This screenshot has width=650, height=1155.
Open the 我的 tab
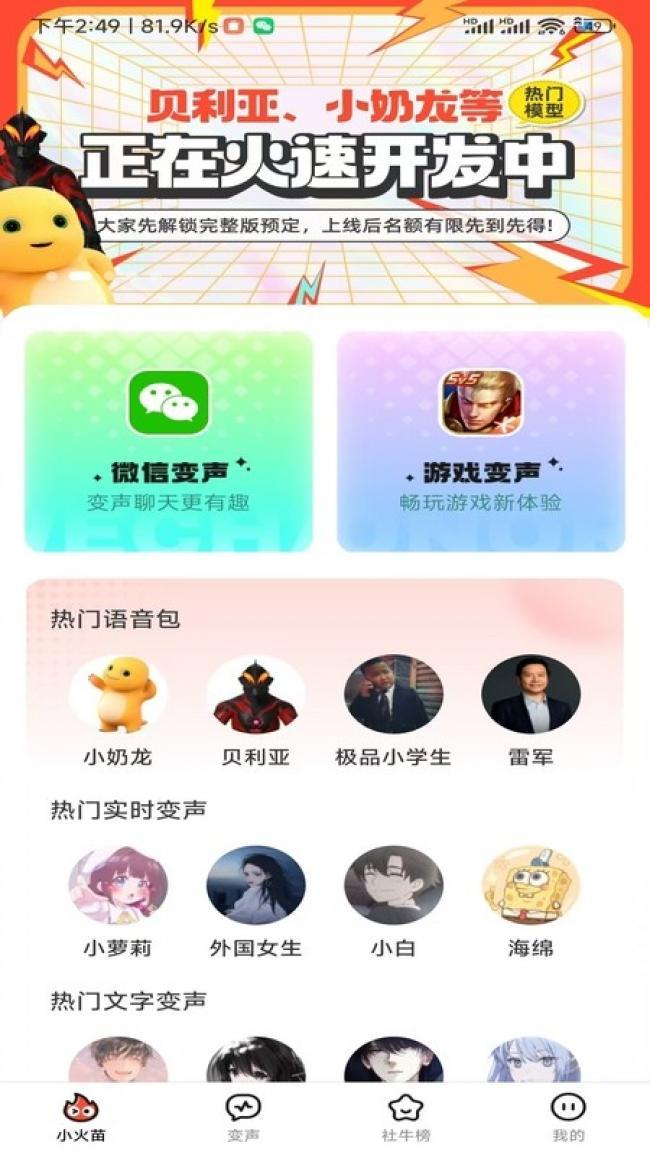click(x=568, y=1118)
